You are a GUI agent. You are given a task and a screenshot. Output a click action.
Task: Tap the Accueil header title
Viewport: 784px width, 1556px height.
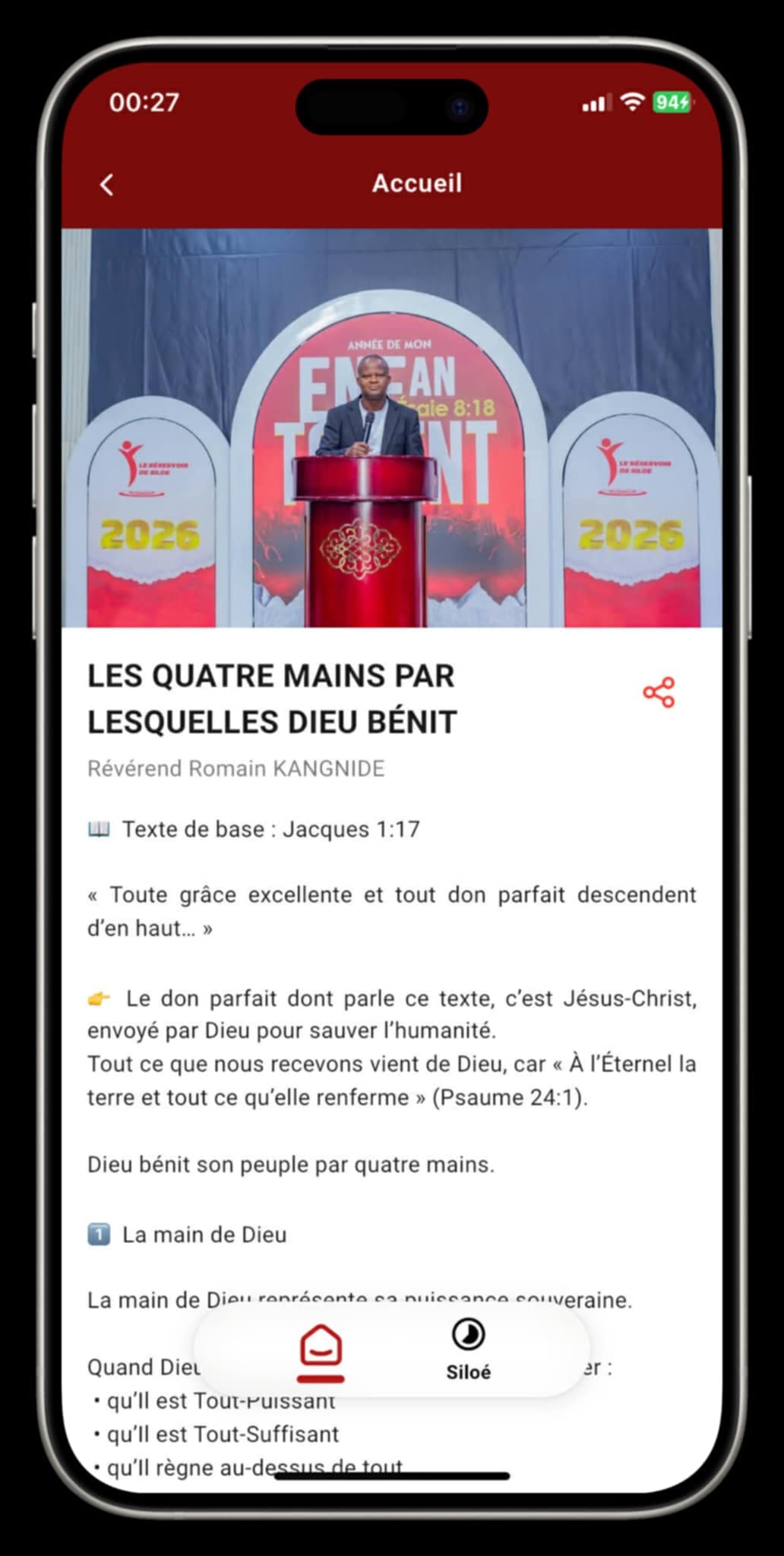click(417, 183)
